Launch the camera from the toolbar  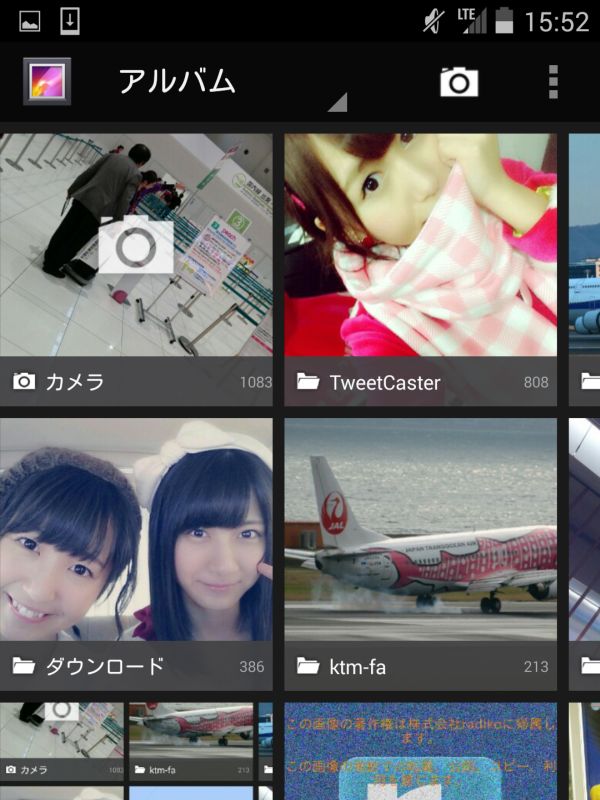[459, 82]
